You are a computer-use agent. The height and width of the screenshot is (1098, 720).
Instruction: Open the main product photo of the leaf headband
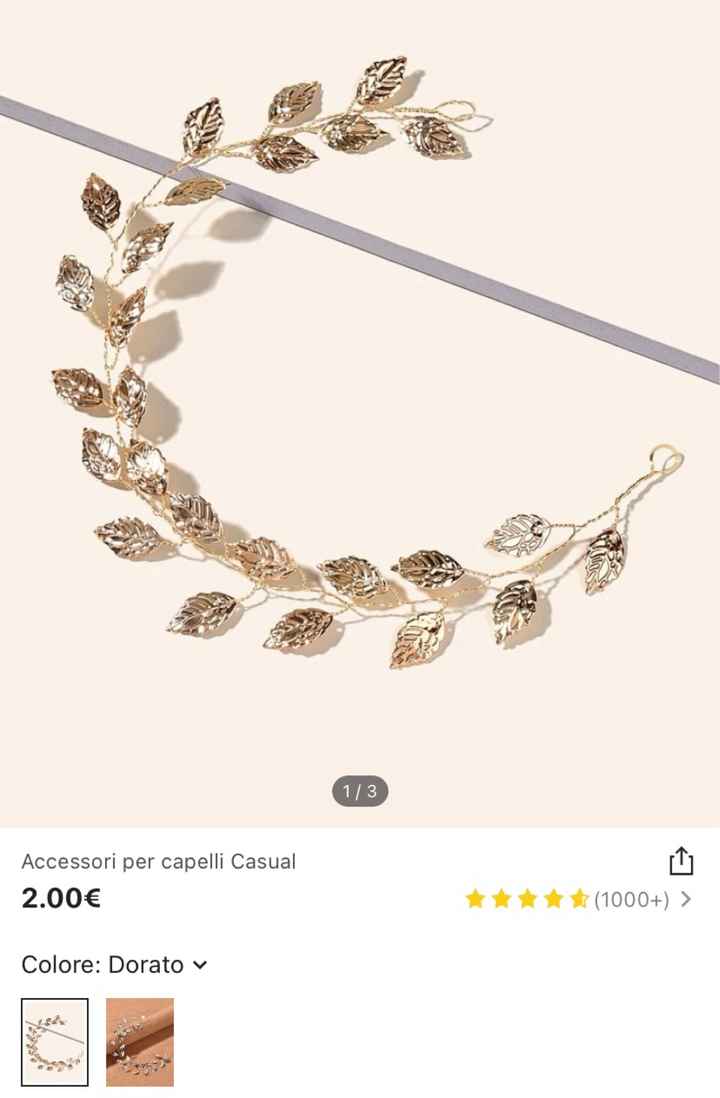[x=360, y=400]
